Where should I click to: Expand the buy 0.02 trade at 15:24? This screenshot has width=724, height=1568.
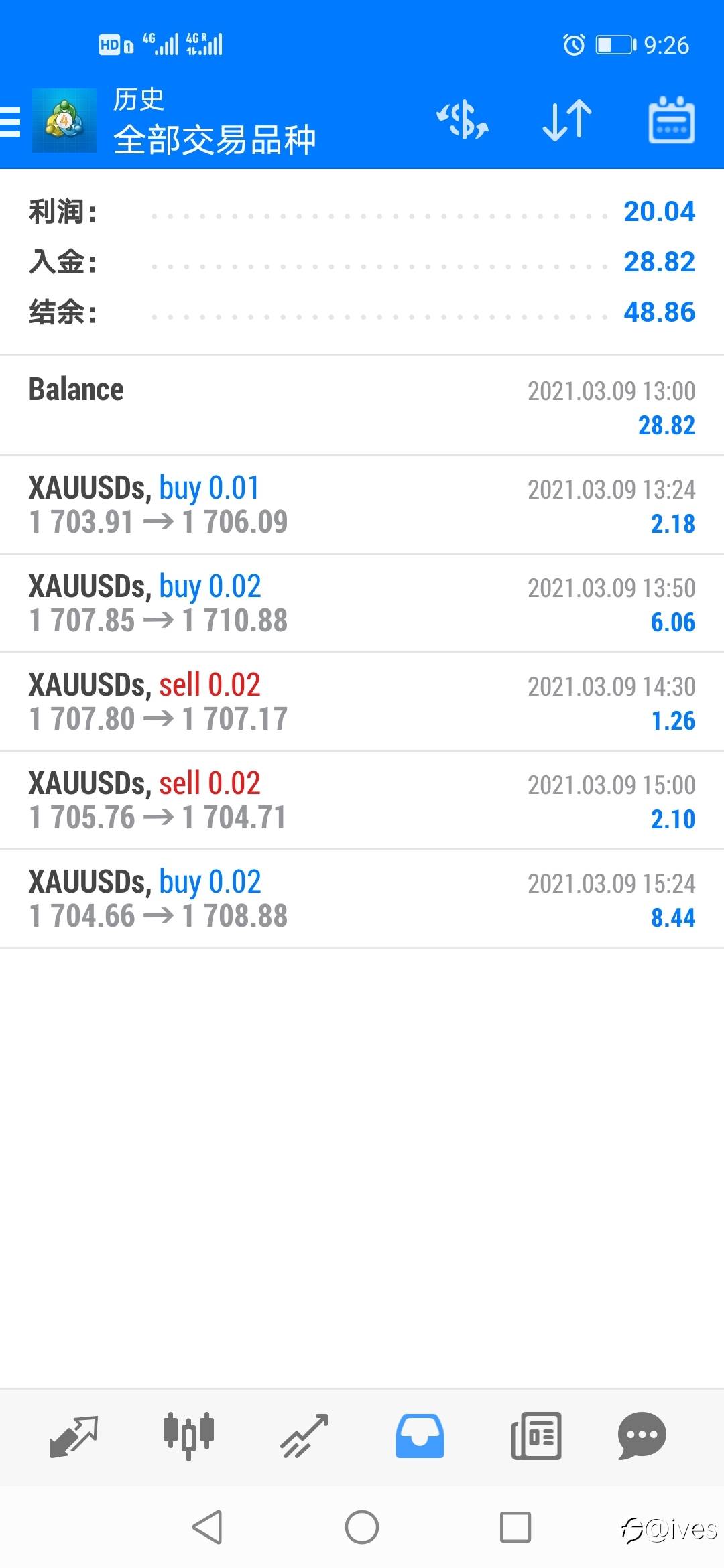point(362,899)
